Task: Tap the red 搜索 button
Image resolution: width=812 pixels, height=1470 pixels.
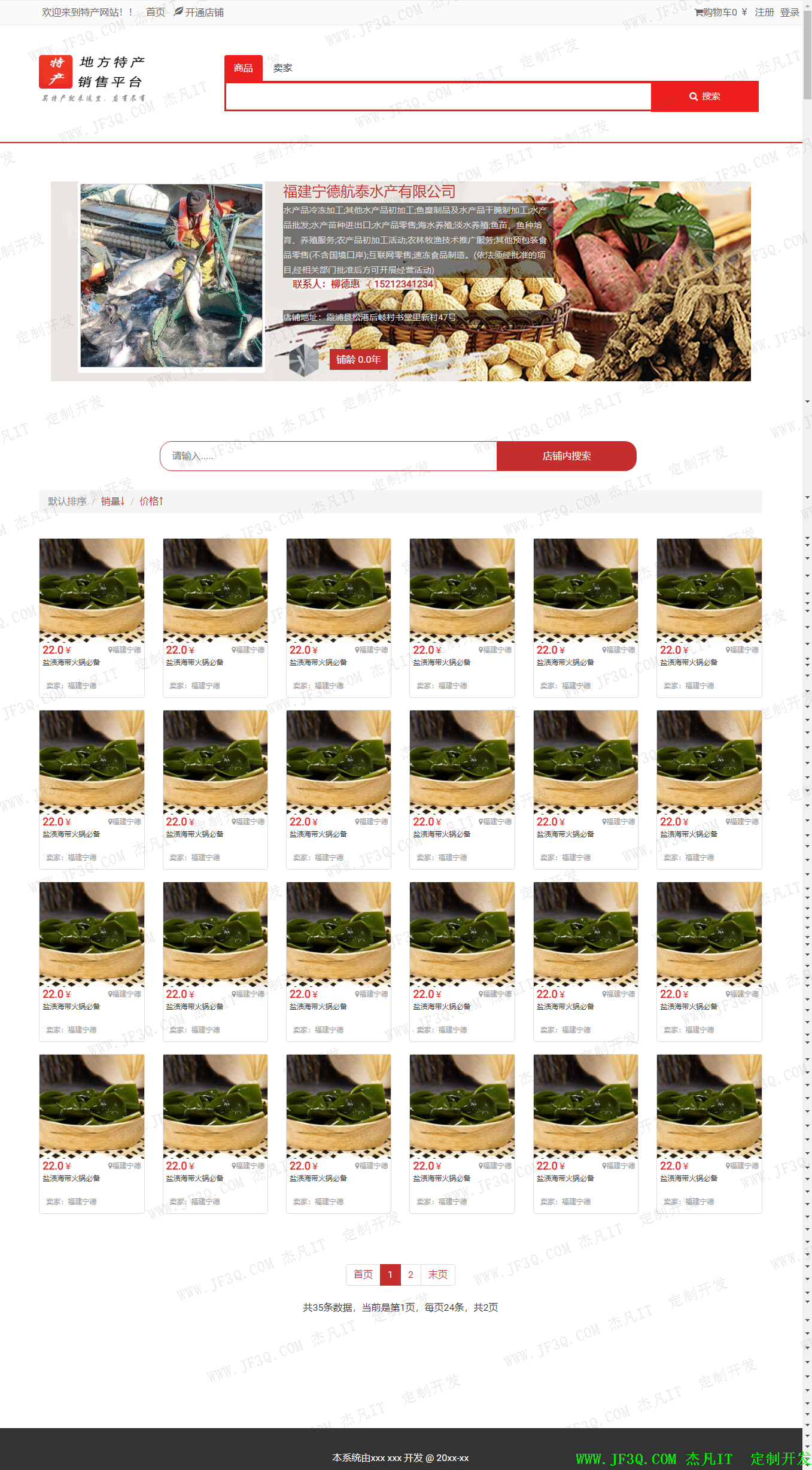Action: pyautogui.click(x=704, y=96)
